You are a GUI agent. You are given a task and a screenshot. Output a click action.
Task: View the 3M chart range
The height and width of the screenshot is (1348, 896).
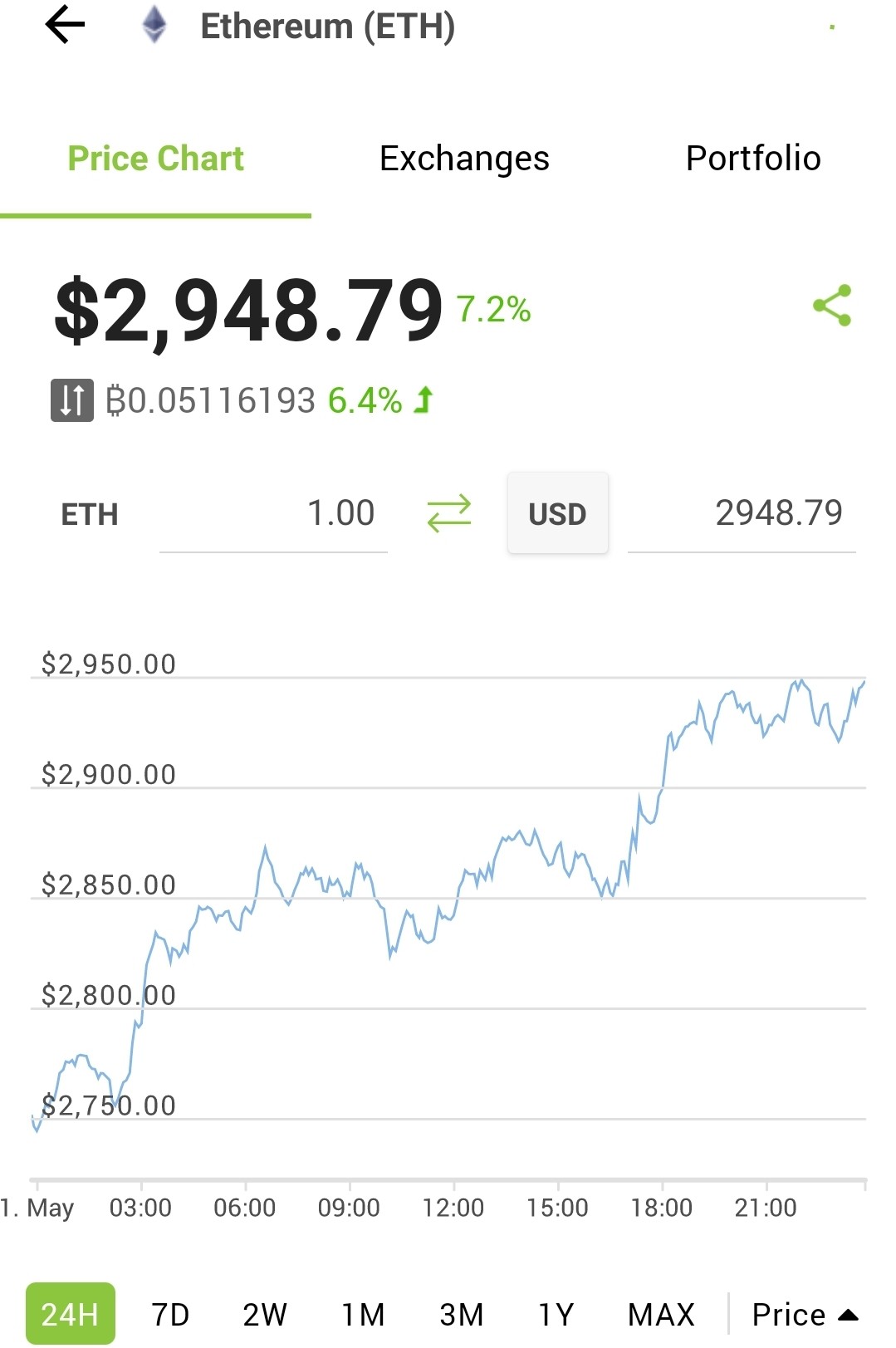pyautogui.click(x=462, y=1315)
